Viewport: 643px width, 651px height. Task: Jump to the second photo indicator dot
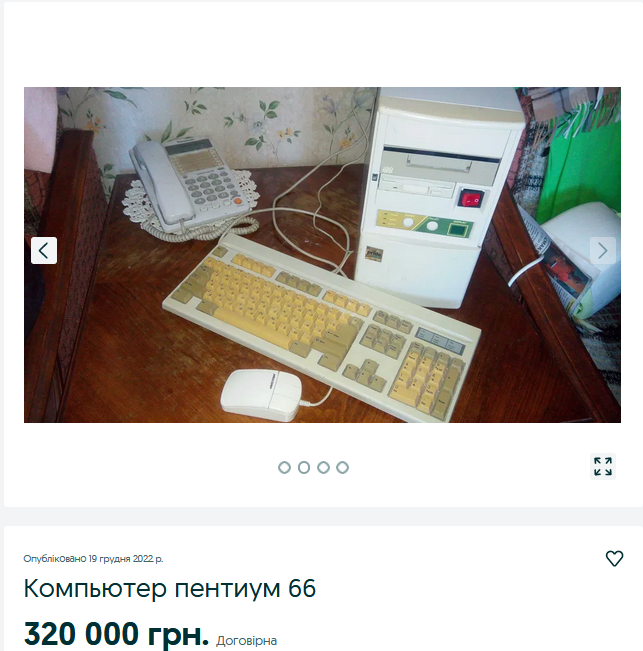tap(304, 467)
